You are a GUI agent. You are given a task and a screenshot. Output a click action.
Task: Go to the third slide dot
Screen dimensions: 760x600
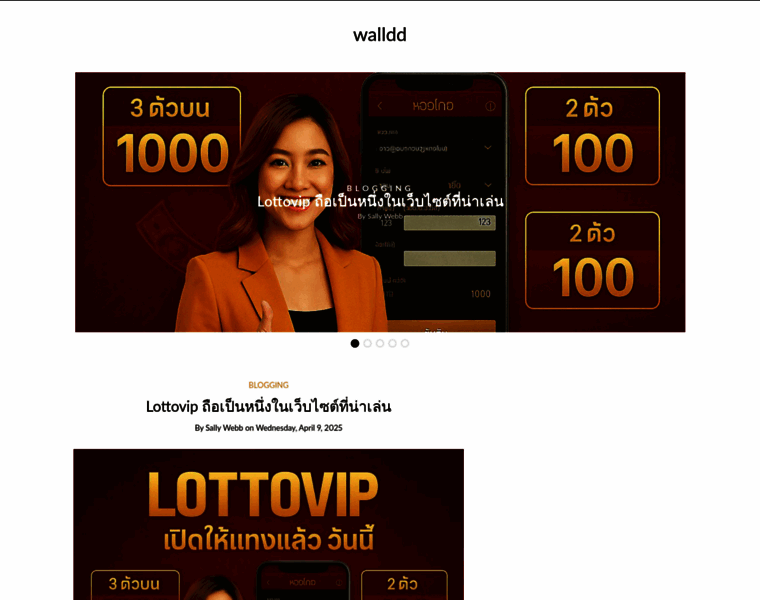pyautogui.click(x=380, y=343)
